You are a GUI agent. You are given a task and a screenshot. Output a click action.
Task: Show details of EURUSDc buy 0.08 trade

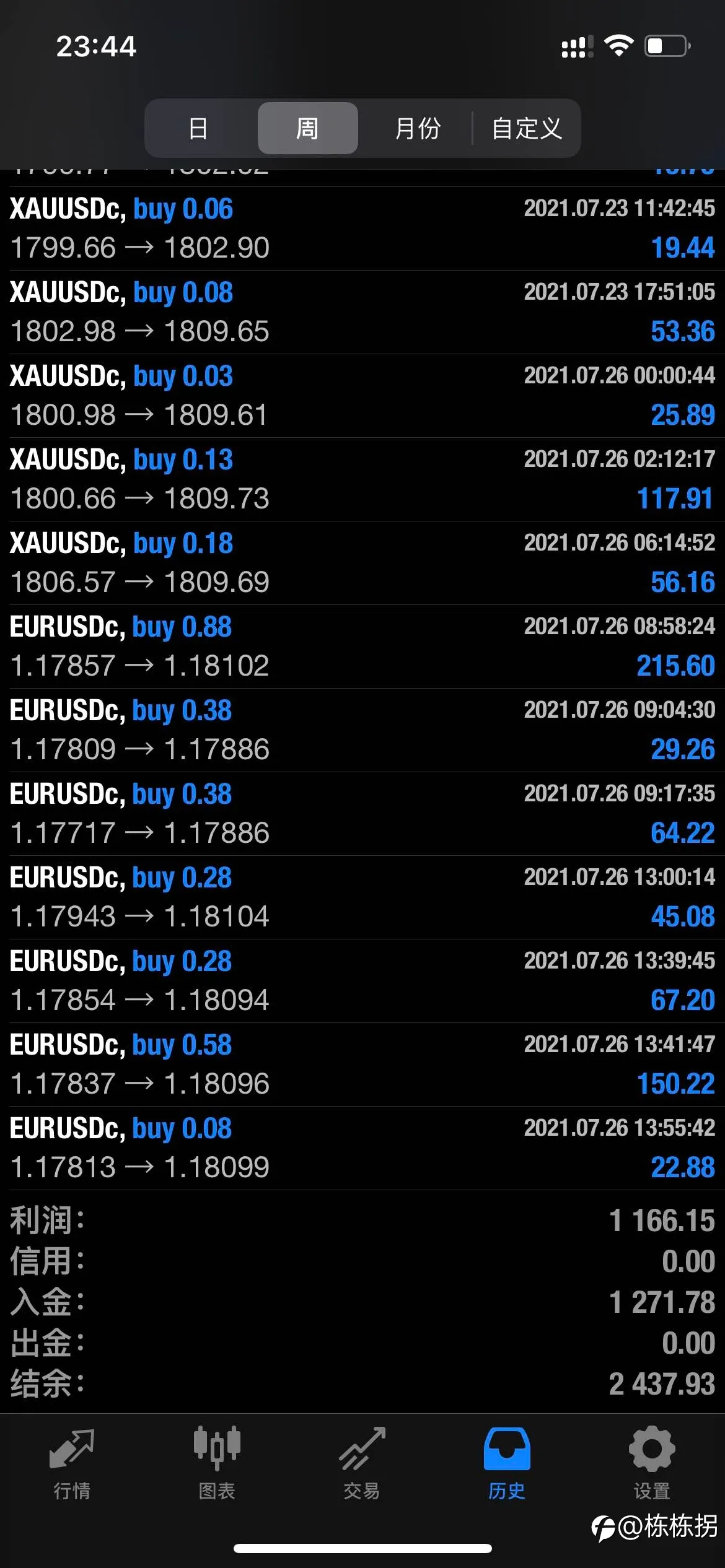(362, 1148)
